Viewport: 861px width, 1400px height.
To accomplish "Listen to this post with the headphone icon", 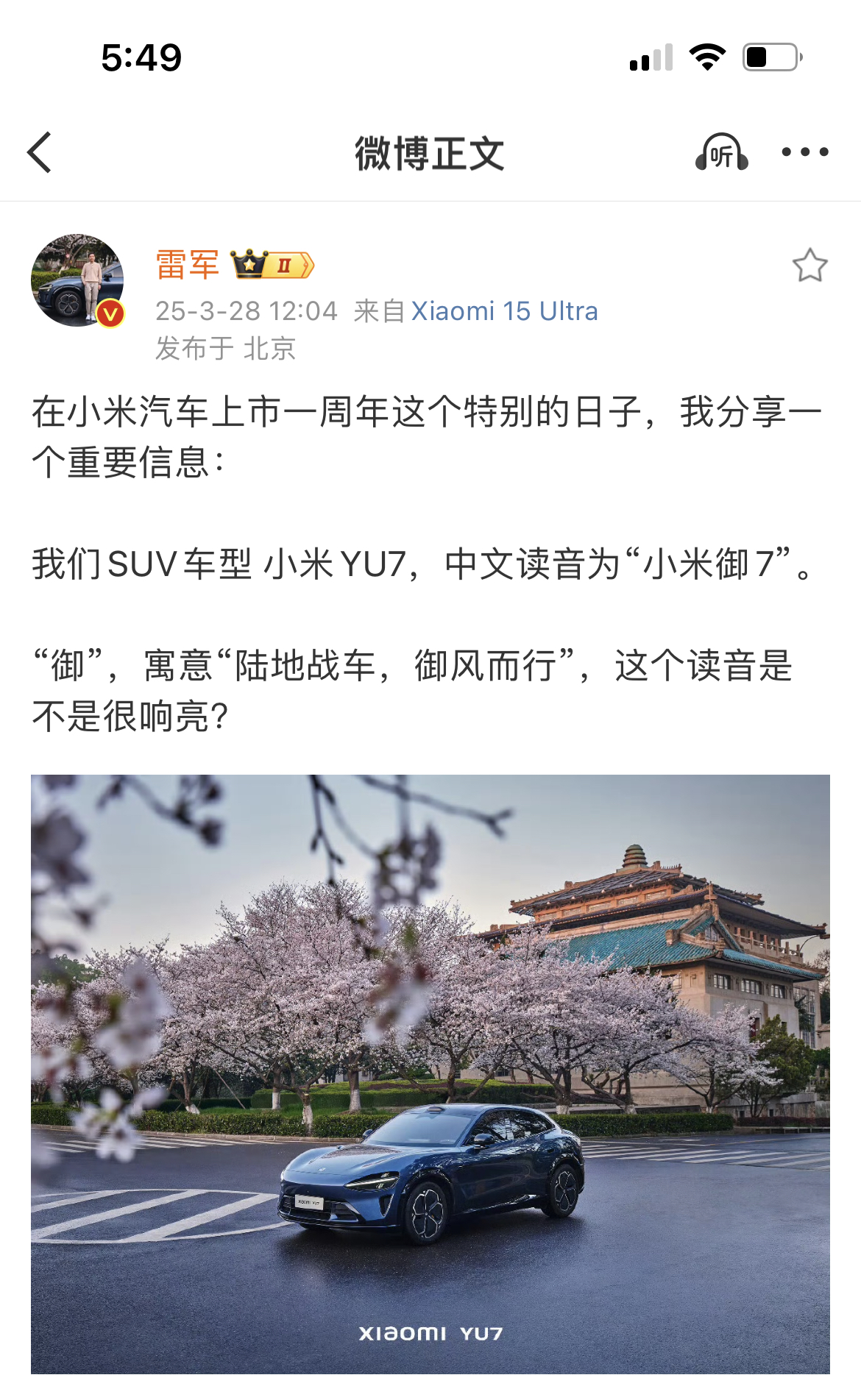I will point(721,152).
